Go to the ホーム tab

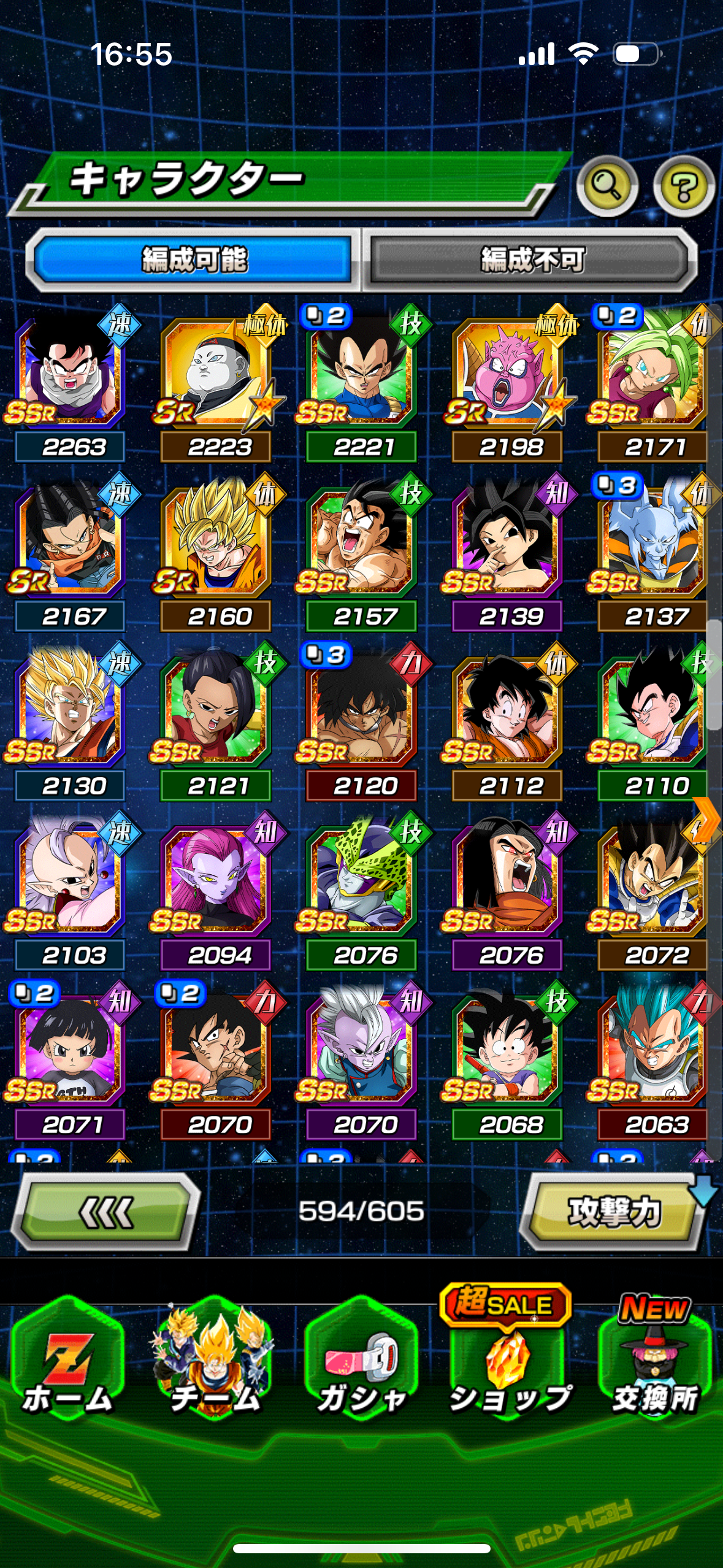click(67, 1362)
